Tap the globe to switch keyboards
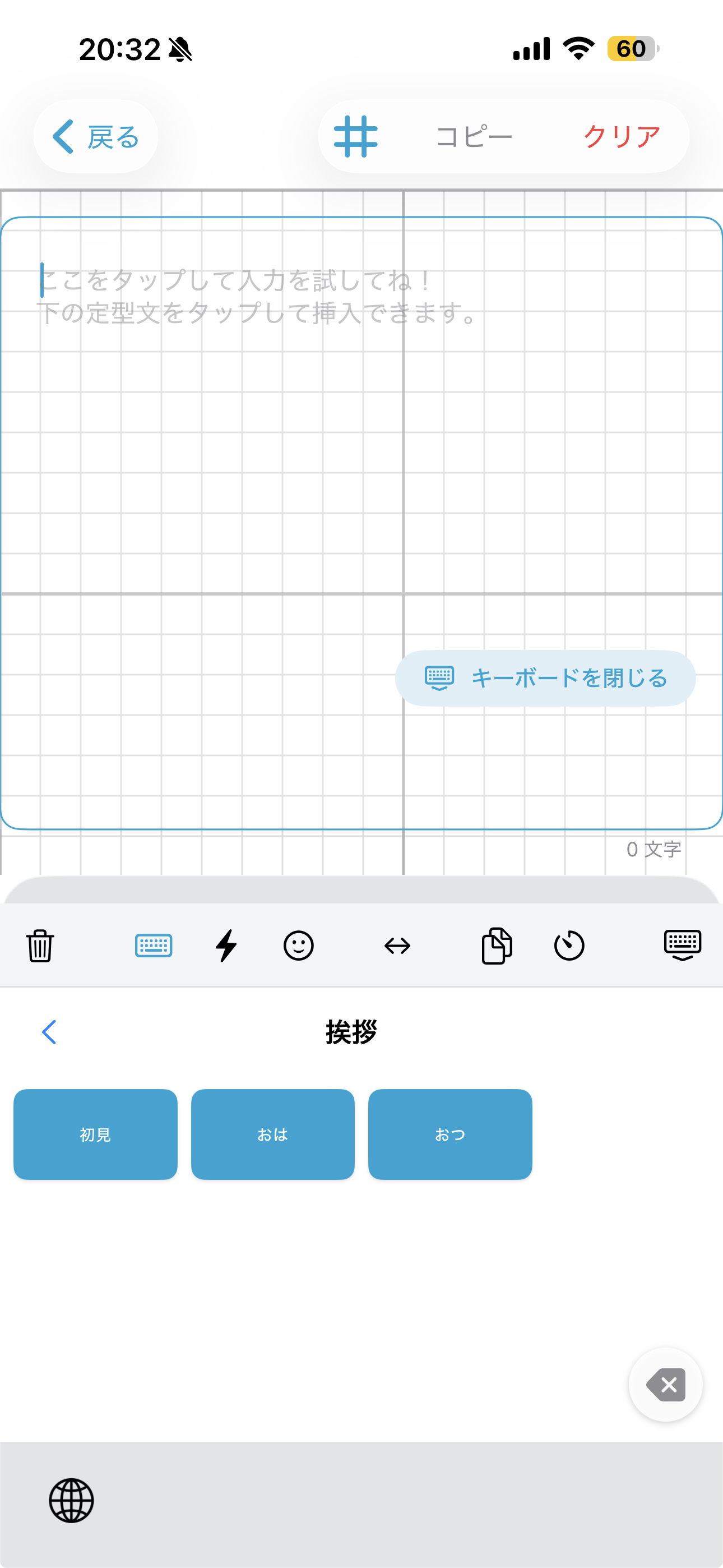 click(x=70, y=1501)
